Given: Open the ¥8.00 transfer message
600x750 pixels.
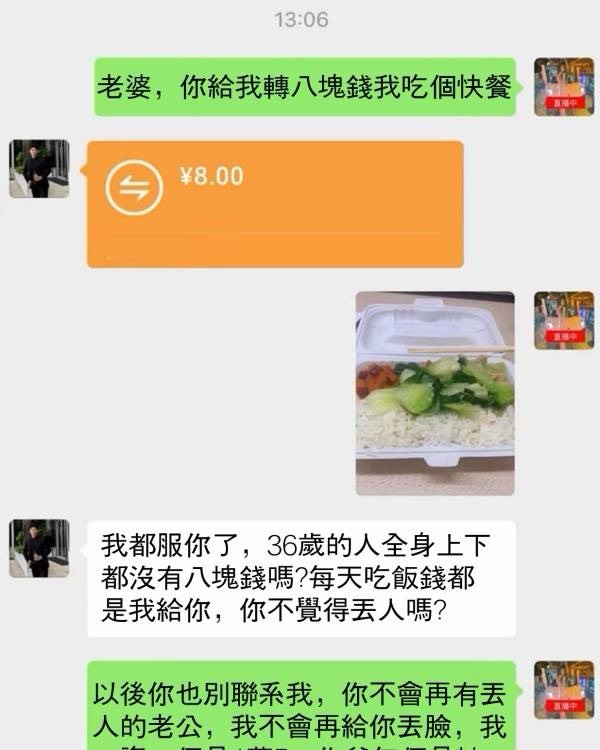Looking at the screenshot, I should point(275,204).
